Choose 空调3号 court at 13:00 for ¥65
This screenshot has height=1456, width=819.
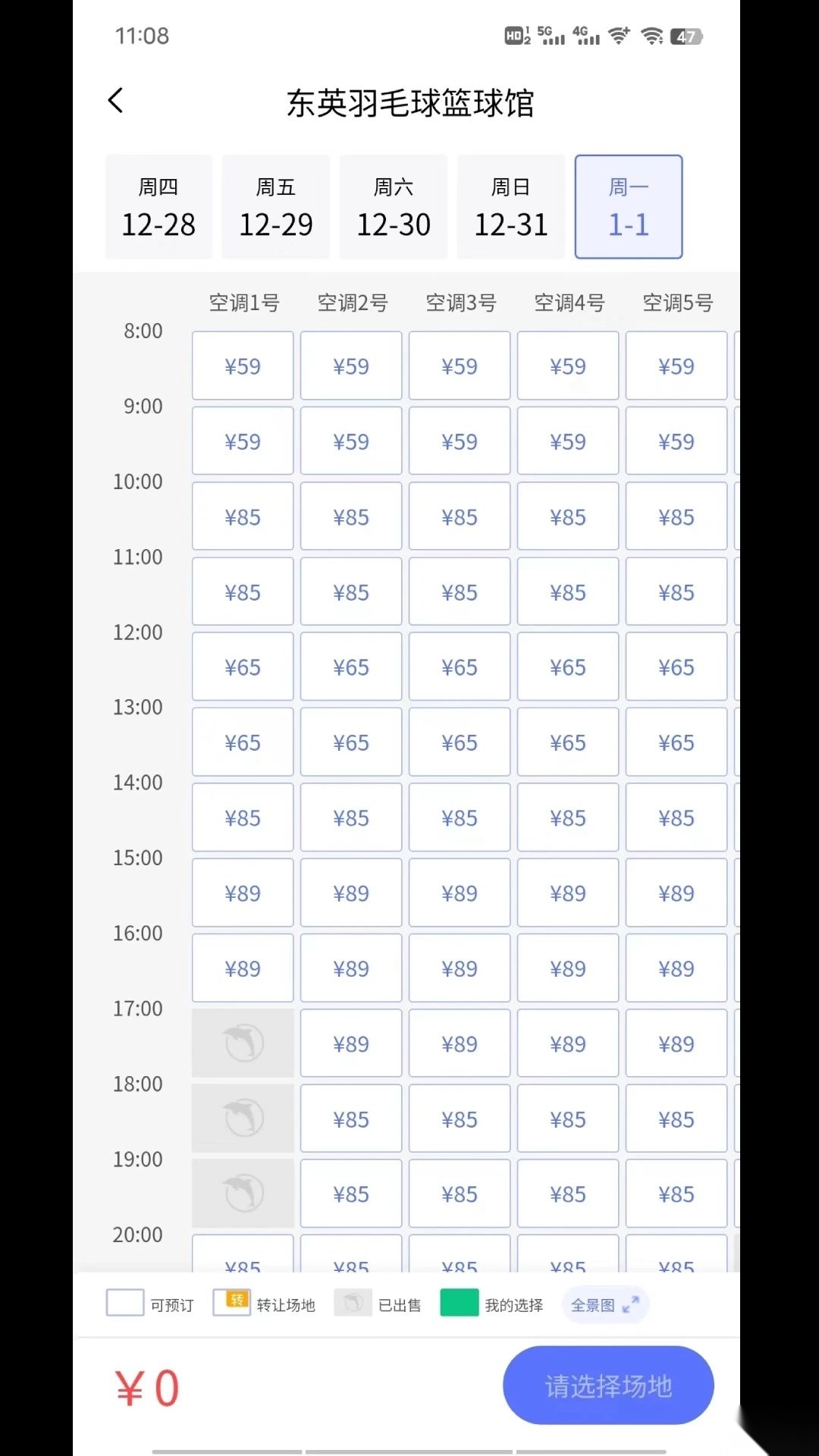(460, 742)
